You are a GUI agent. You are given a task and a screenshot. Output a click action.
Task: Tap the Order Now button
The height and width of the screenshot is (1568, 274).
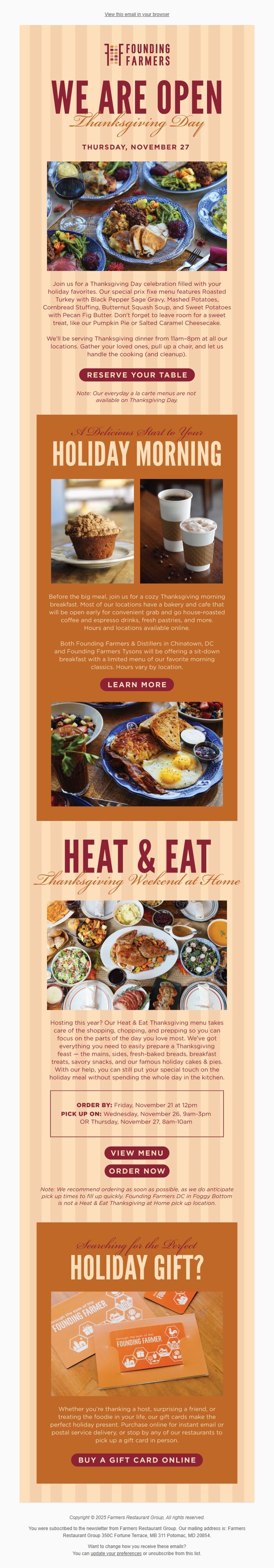[137, 1171]
